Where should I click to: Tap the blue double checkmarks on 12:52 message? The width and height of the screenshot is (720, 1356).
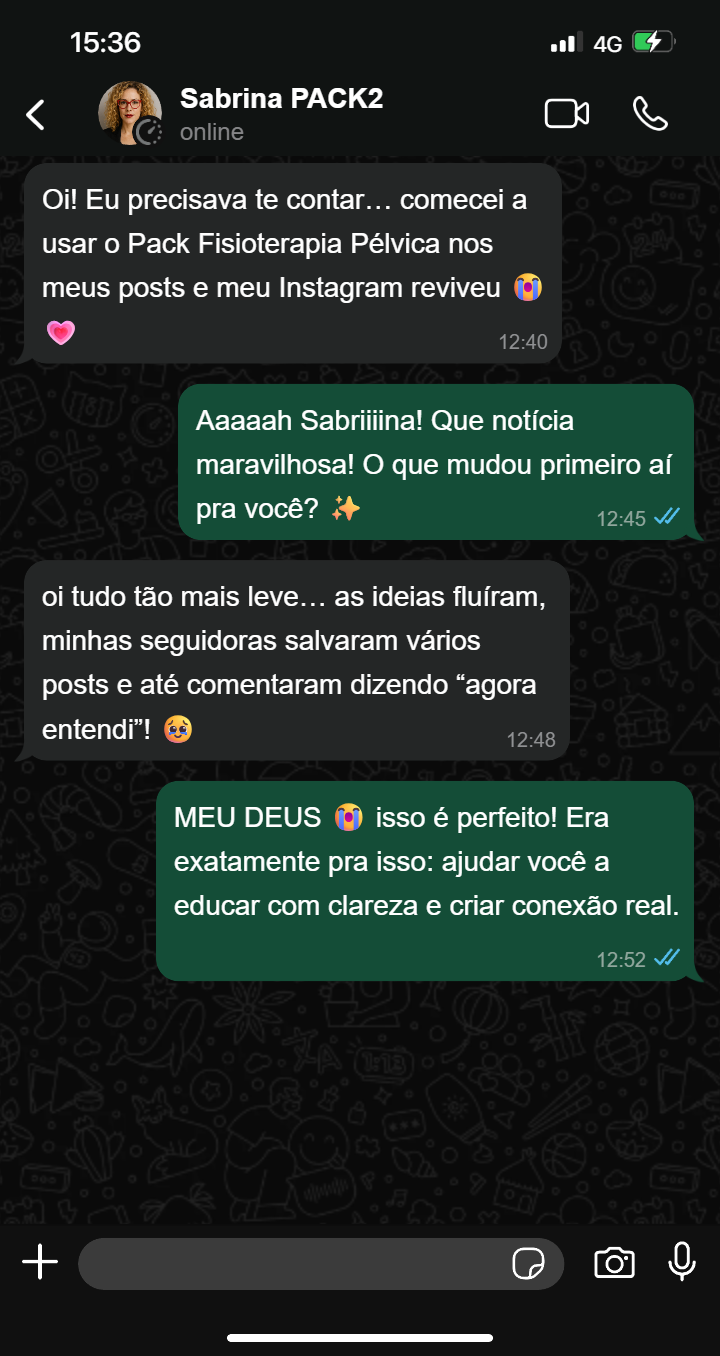(666, 958)
